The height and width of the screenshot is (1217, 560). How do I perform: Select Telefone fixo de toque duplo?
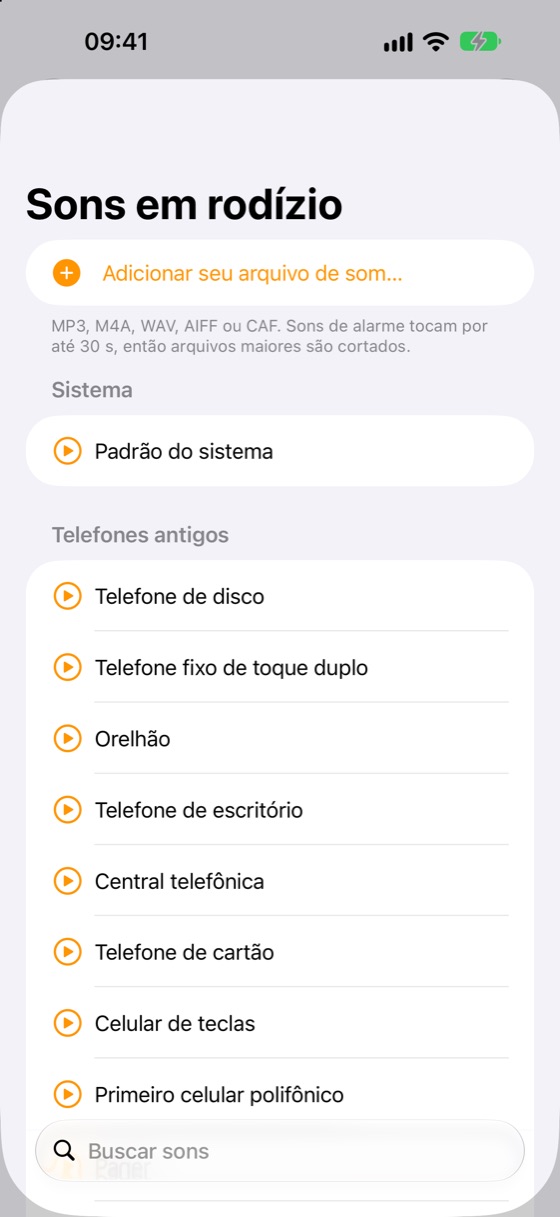[x=279, y=667]
